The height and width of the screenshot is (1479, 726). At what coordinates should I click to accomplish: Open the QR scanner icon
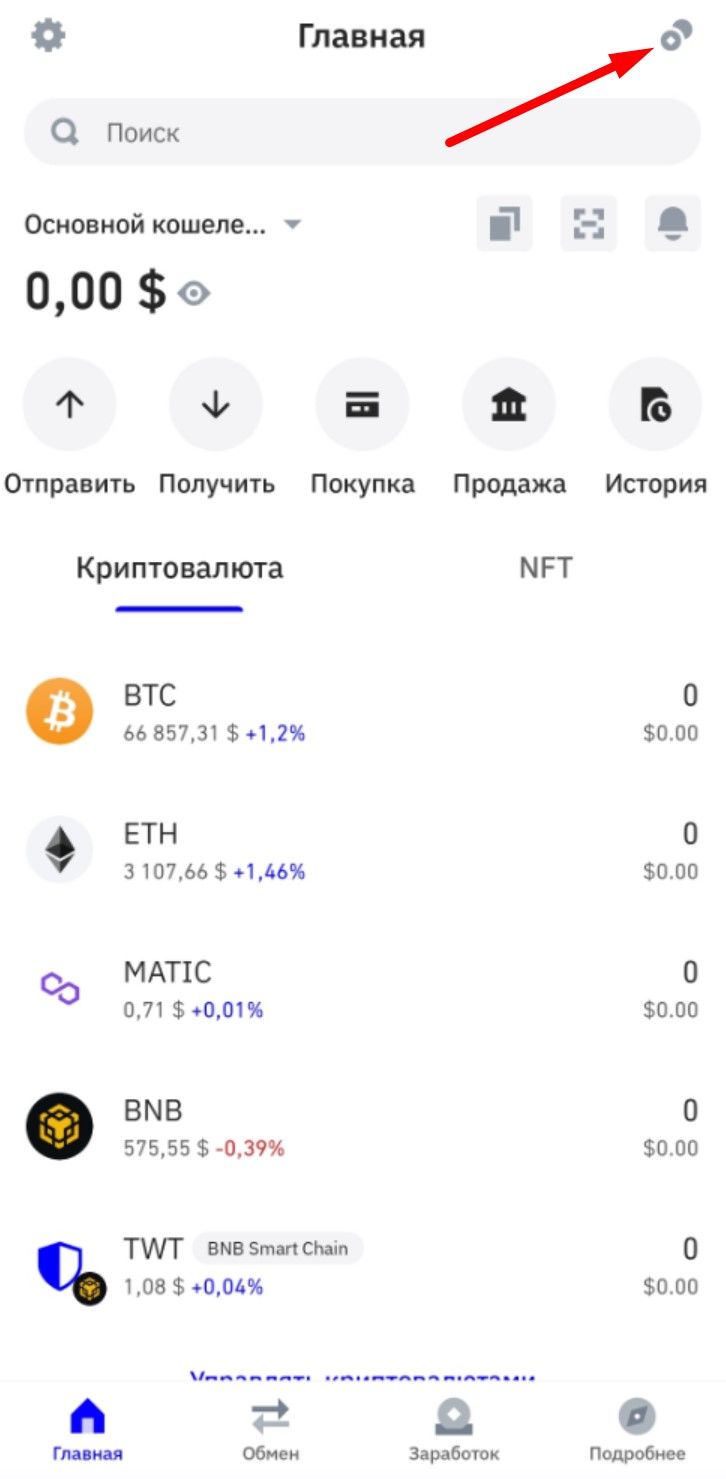coord(589,223)
